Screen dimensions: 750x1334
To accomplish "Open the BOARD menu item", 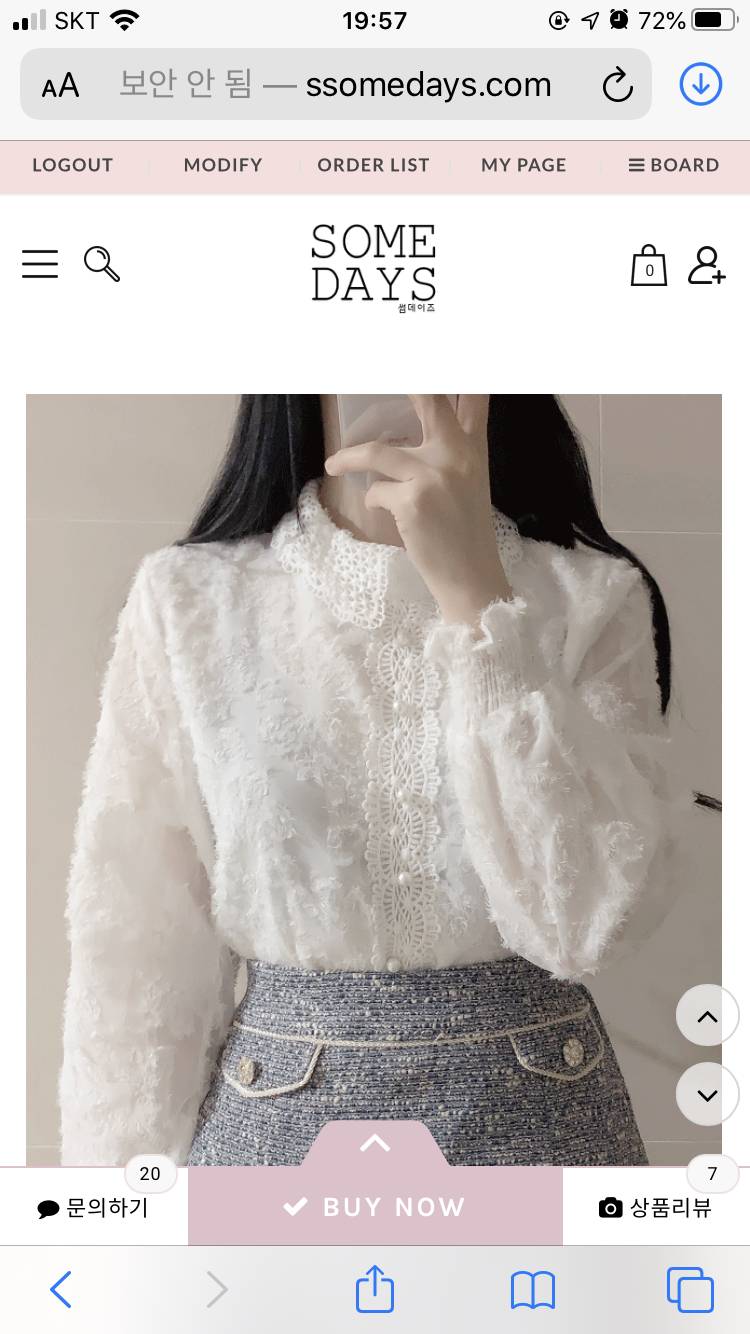I will click(674, 165).
